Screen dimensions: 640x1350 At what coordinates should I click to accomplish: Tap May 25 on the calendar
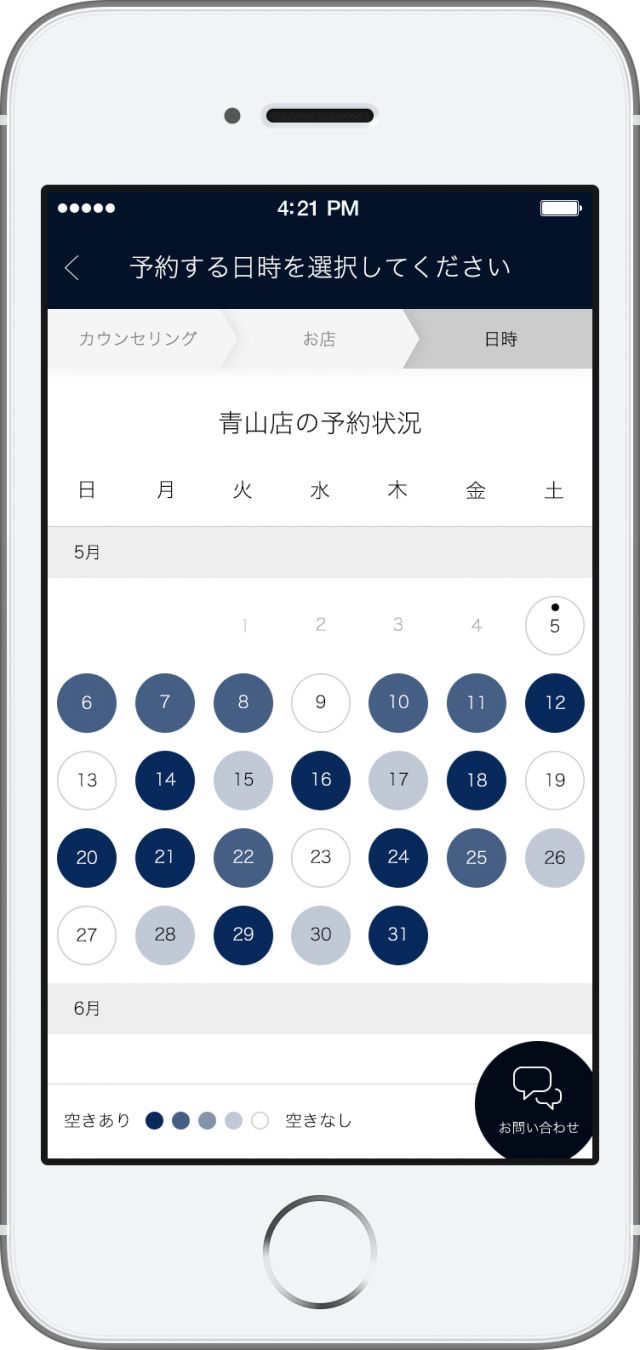point(476,857)
